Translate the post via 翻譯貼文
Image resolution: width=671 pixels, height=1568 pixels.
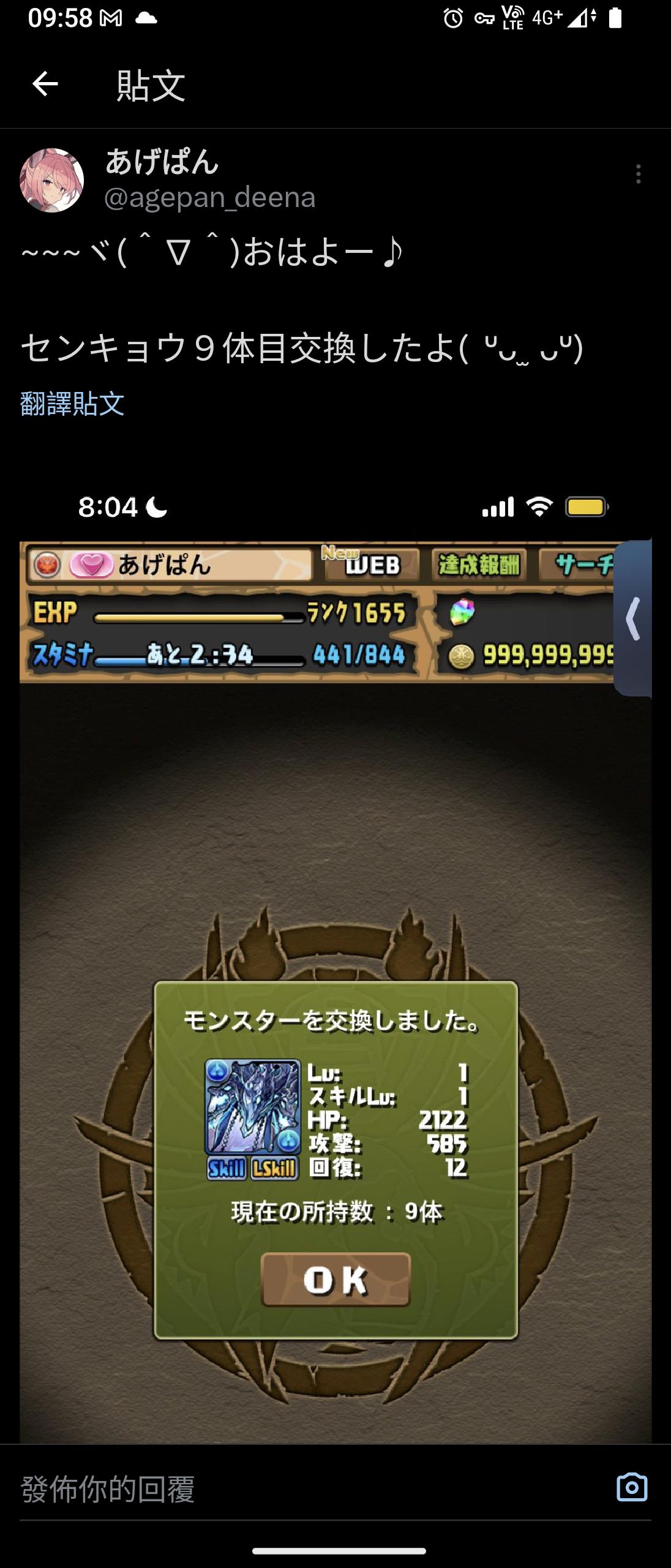[72, 404]
